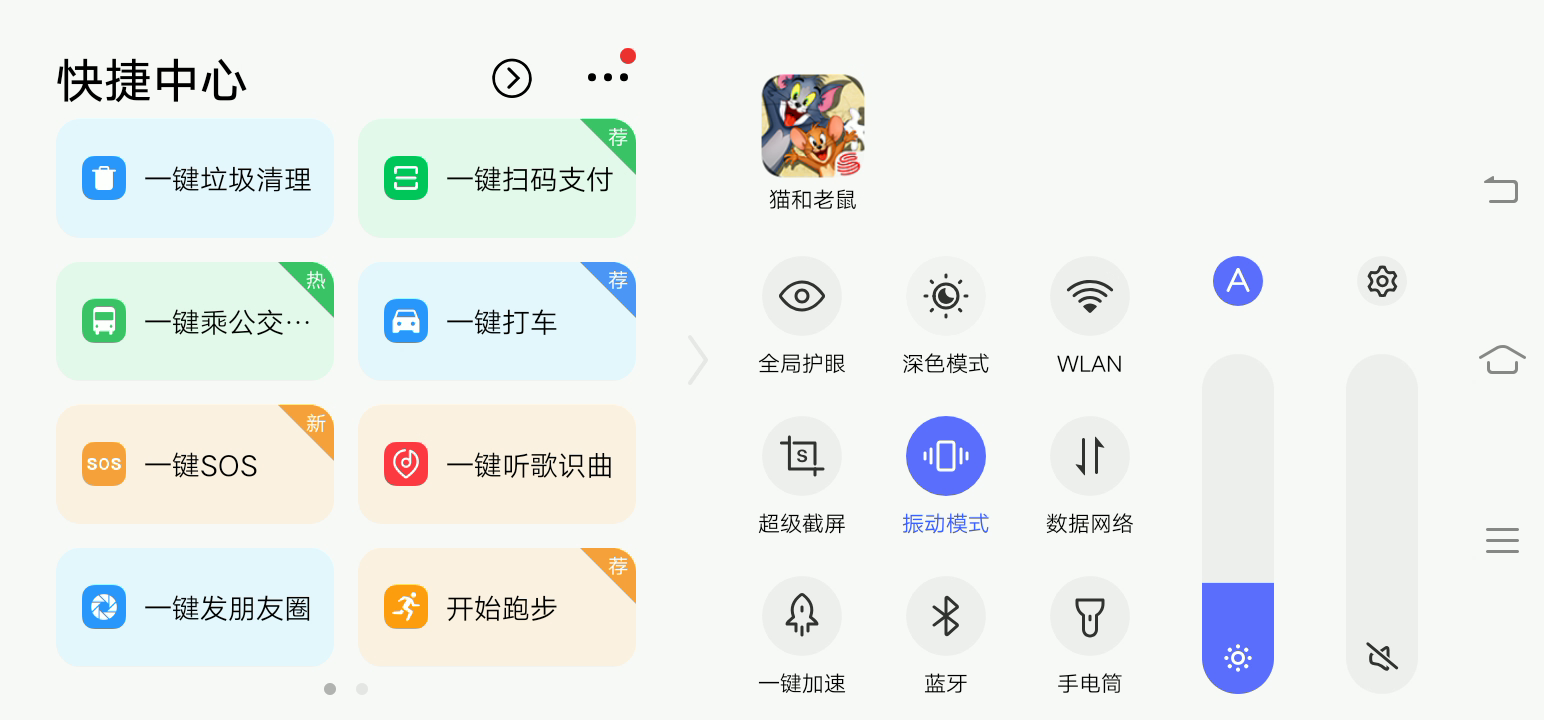Toggle 数据网络 mobile data
The image size is (1544, 720).
1089,456
